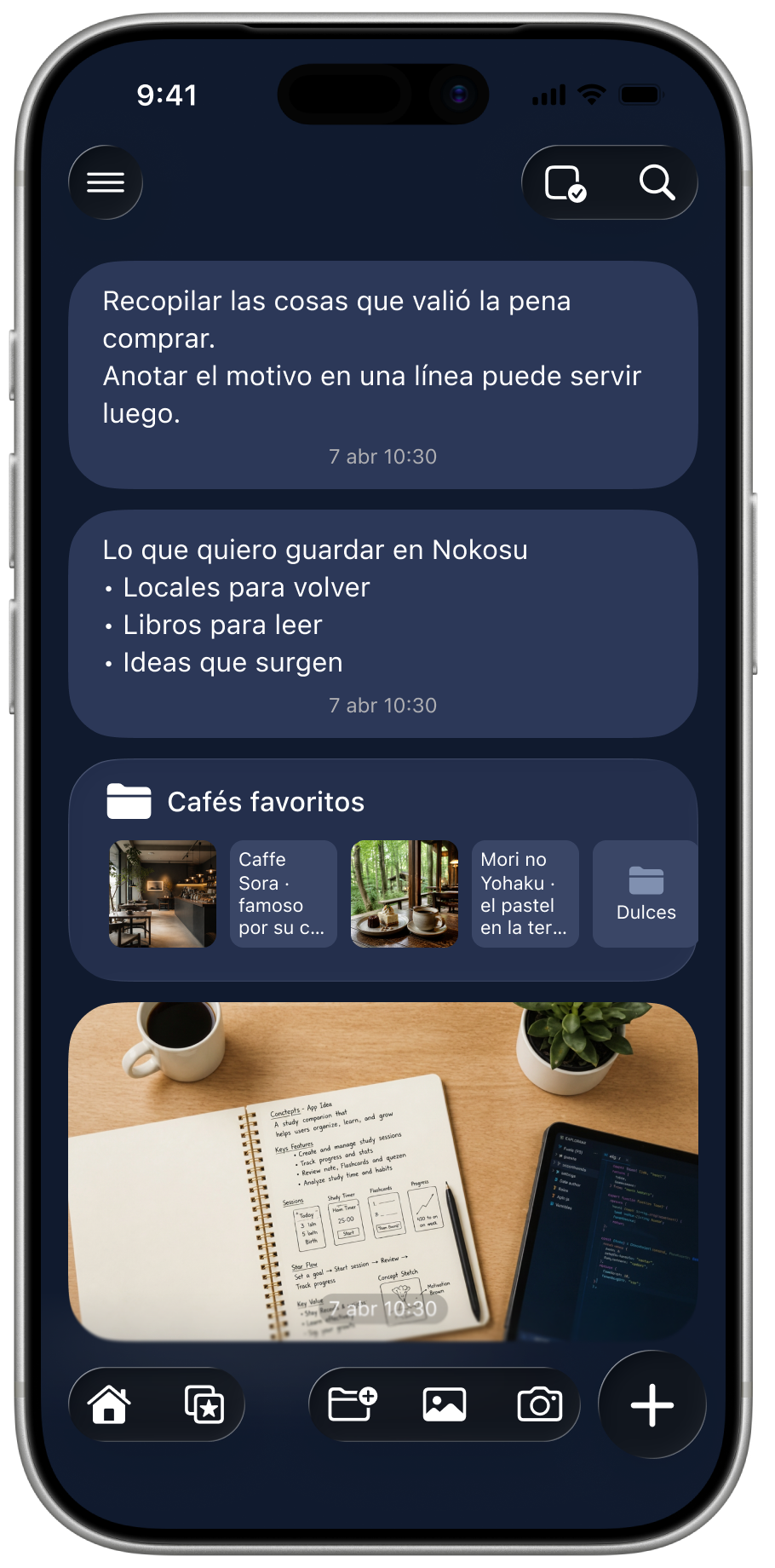775x1568 pixels.
Task: Take a photo with the camera
Action: coord(540,1404)
